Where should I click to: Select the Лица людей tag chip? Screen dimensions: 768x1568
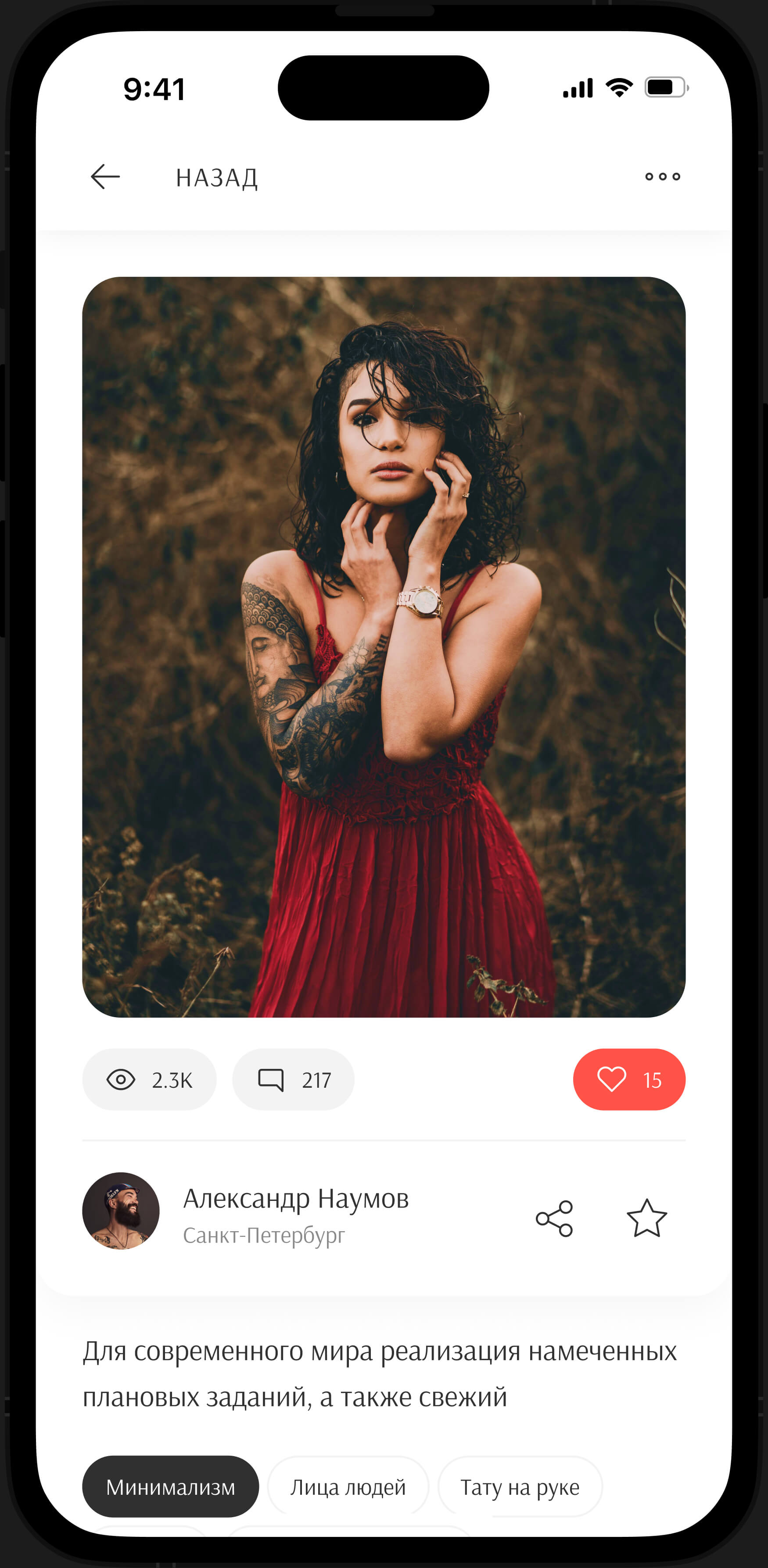pyautogui.click(x=348, y=1486)
